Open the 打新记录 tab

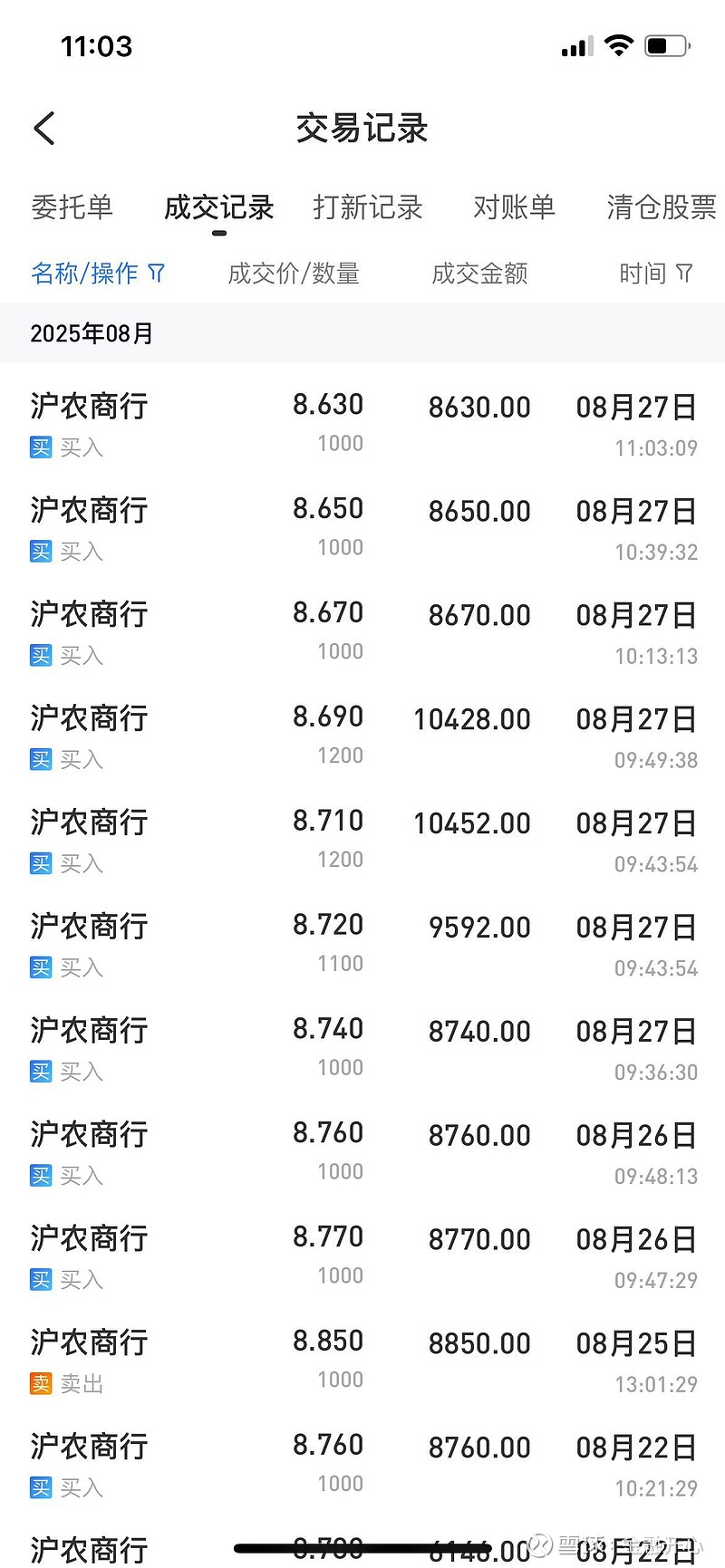pos(367,207)
